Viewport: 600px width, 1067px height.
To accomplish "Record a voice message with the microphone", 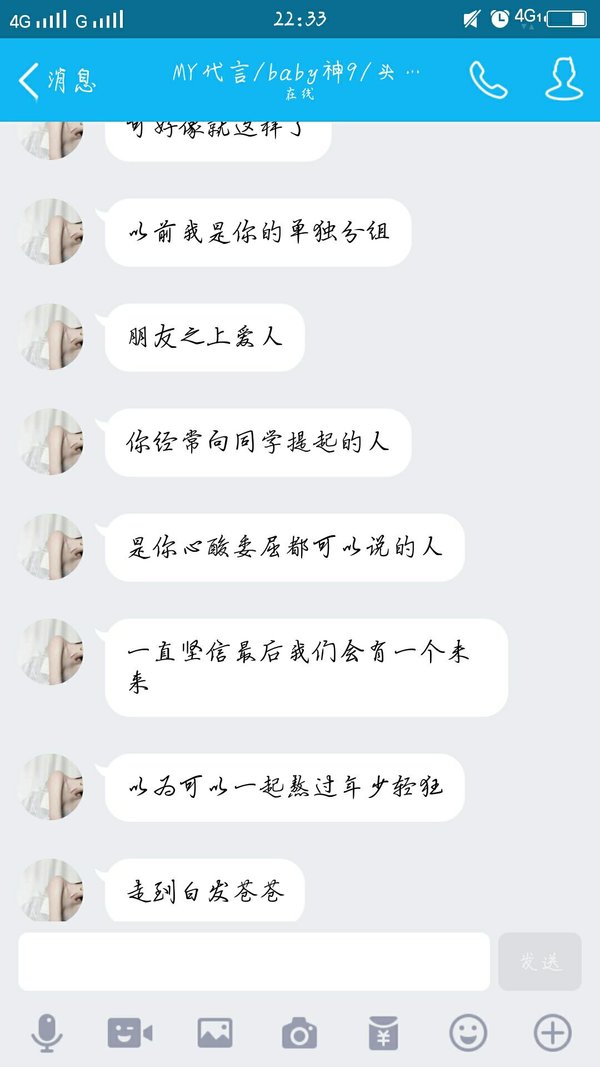I will pos(47,1033).
